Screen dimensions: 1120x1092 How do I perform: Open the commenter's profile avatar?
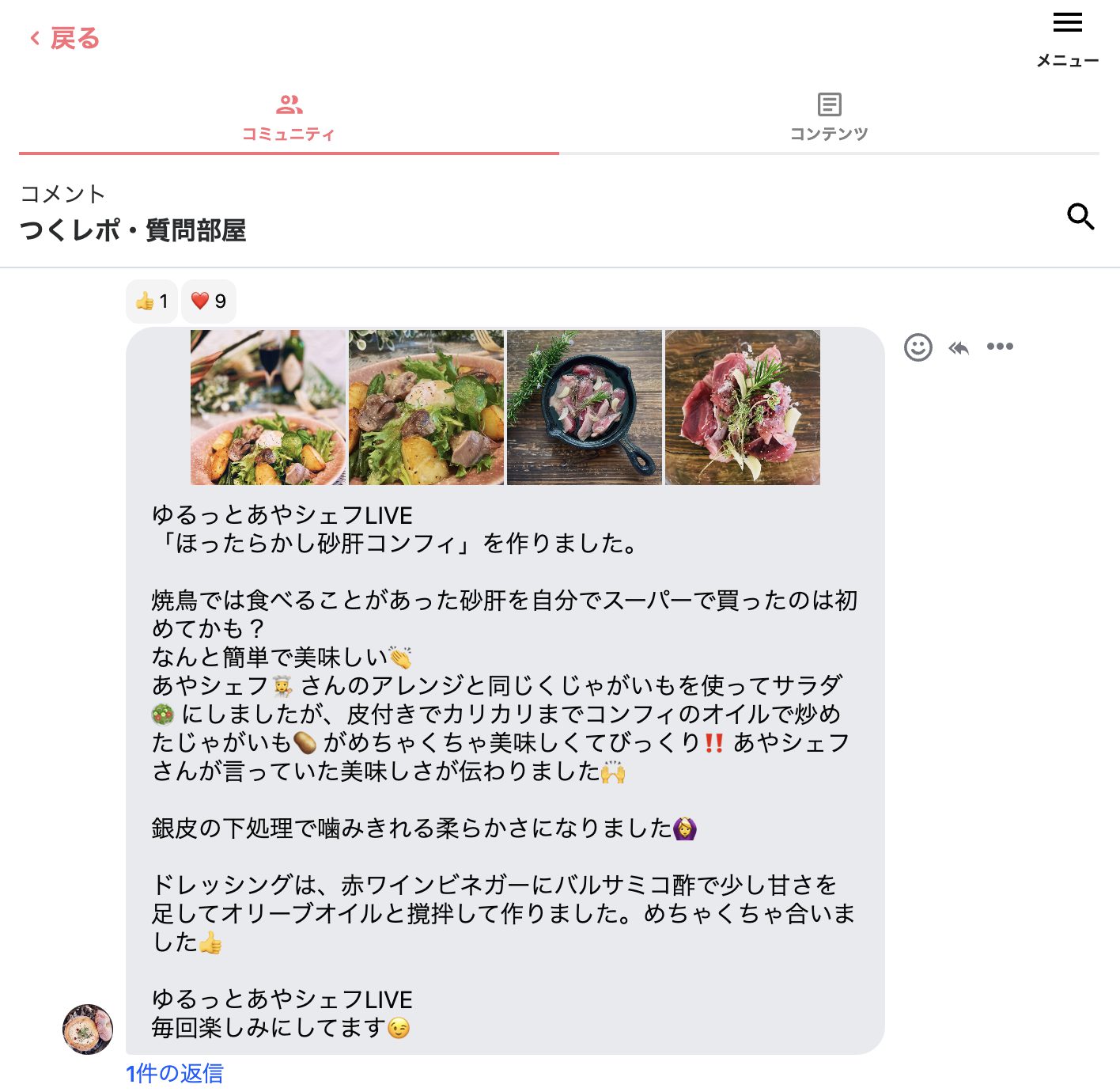88,1029
